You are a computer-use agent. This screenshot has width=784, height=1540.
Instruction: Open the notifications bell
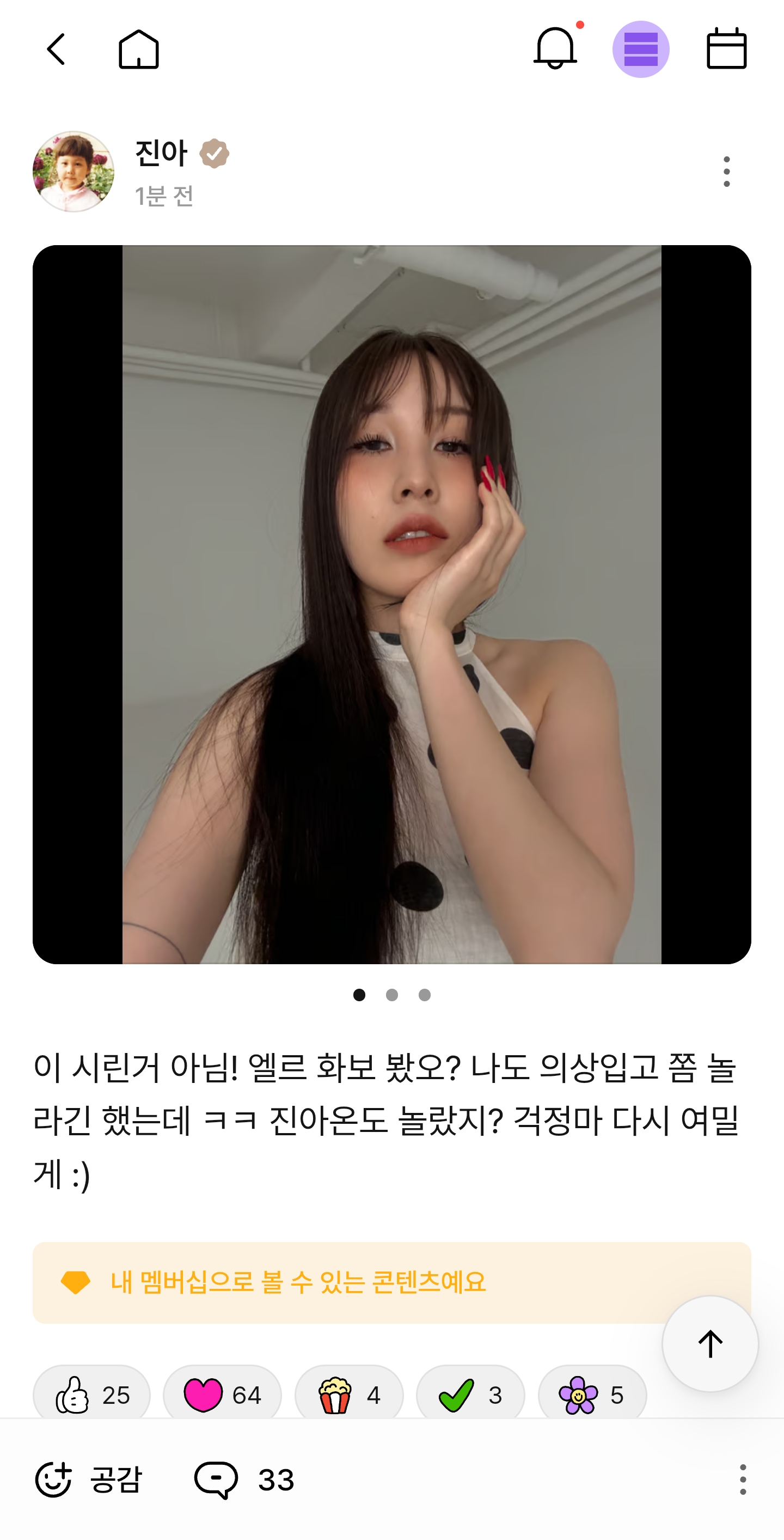pos(556,48)
